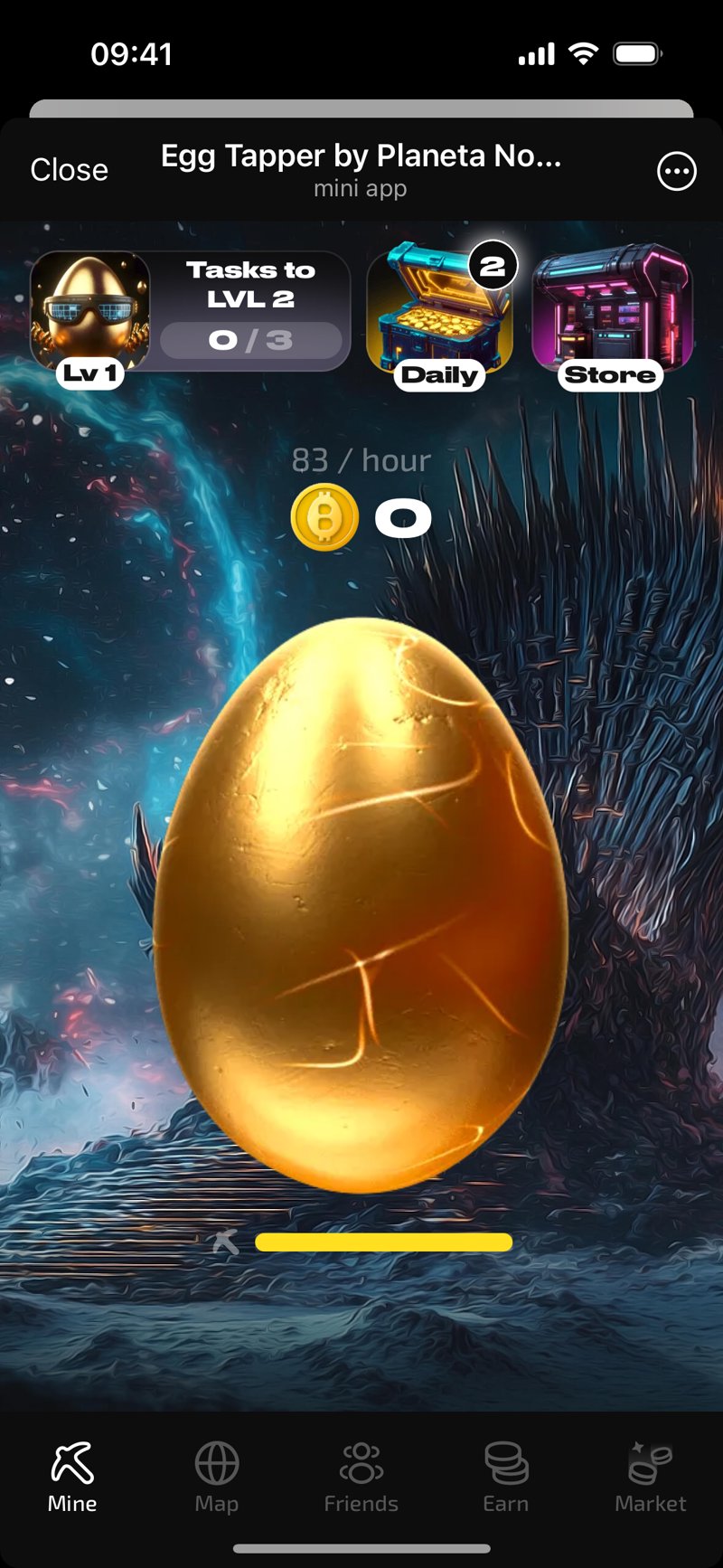Tap the golden egg to mine
Image resolution: width=723 pixels, height=1568 pixels.
click(361, 904)
